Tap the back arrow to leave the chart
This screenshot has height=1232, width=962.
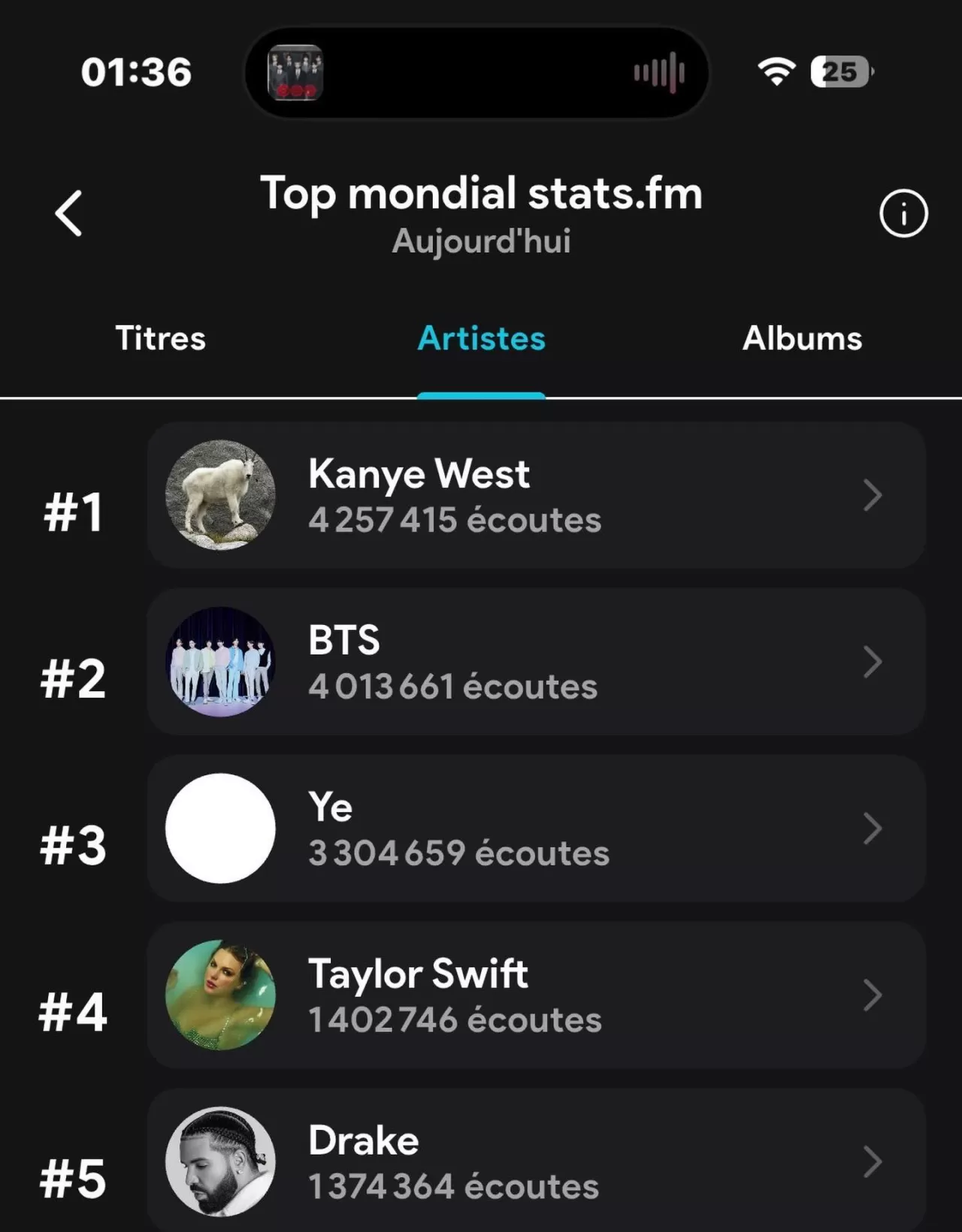tap(68, 213)
